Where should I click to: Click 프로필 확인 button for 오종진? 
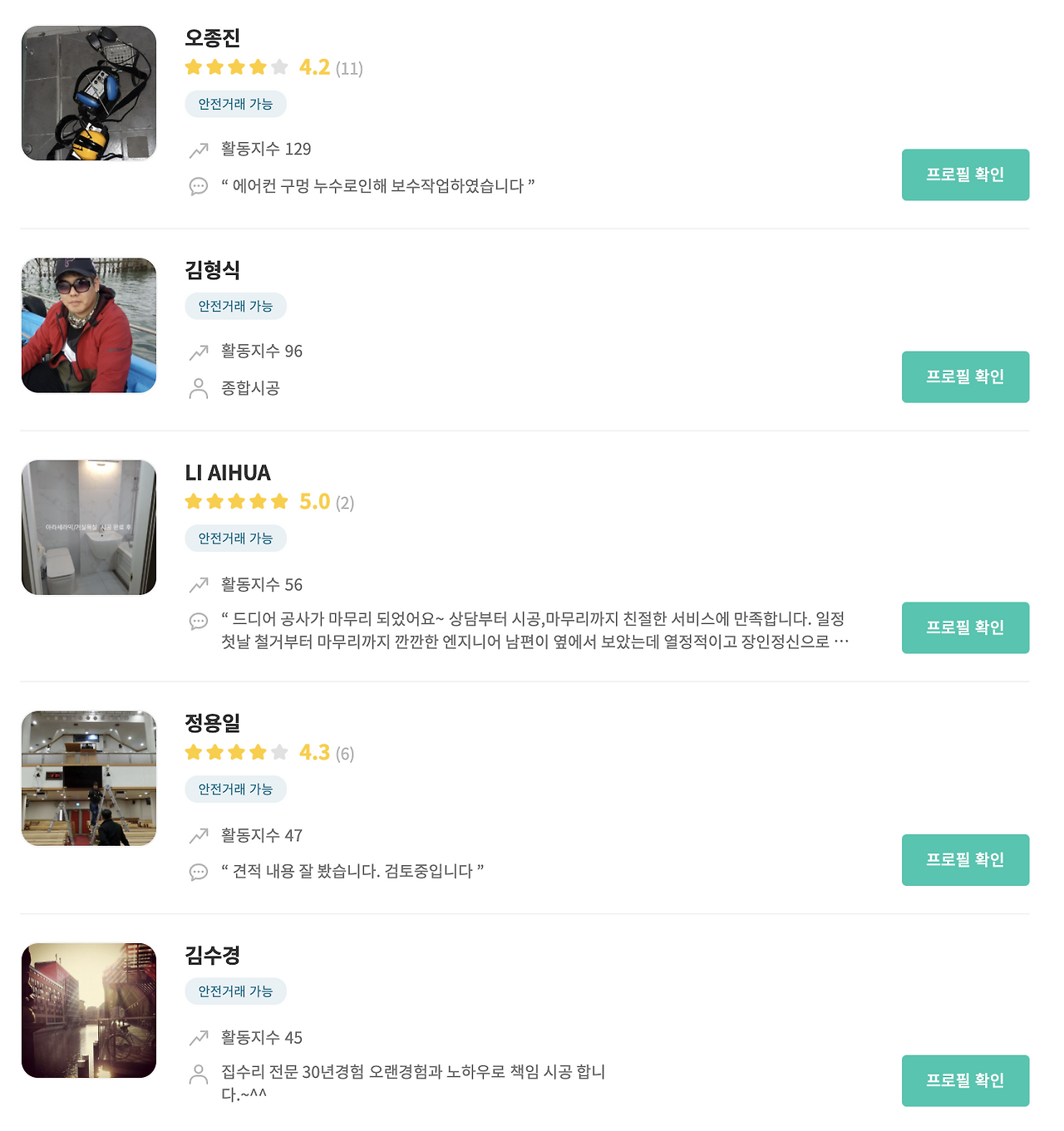click(x=965, y=175)
